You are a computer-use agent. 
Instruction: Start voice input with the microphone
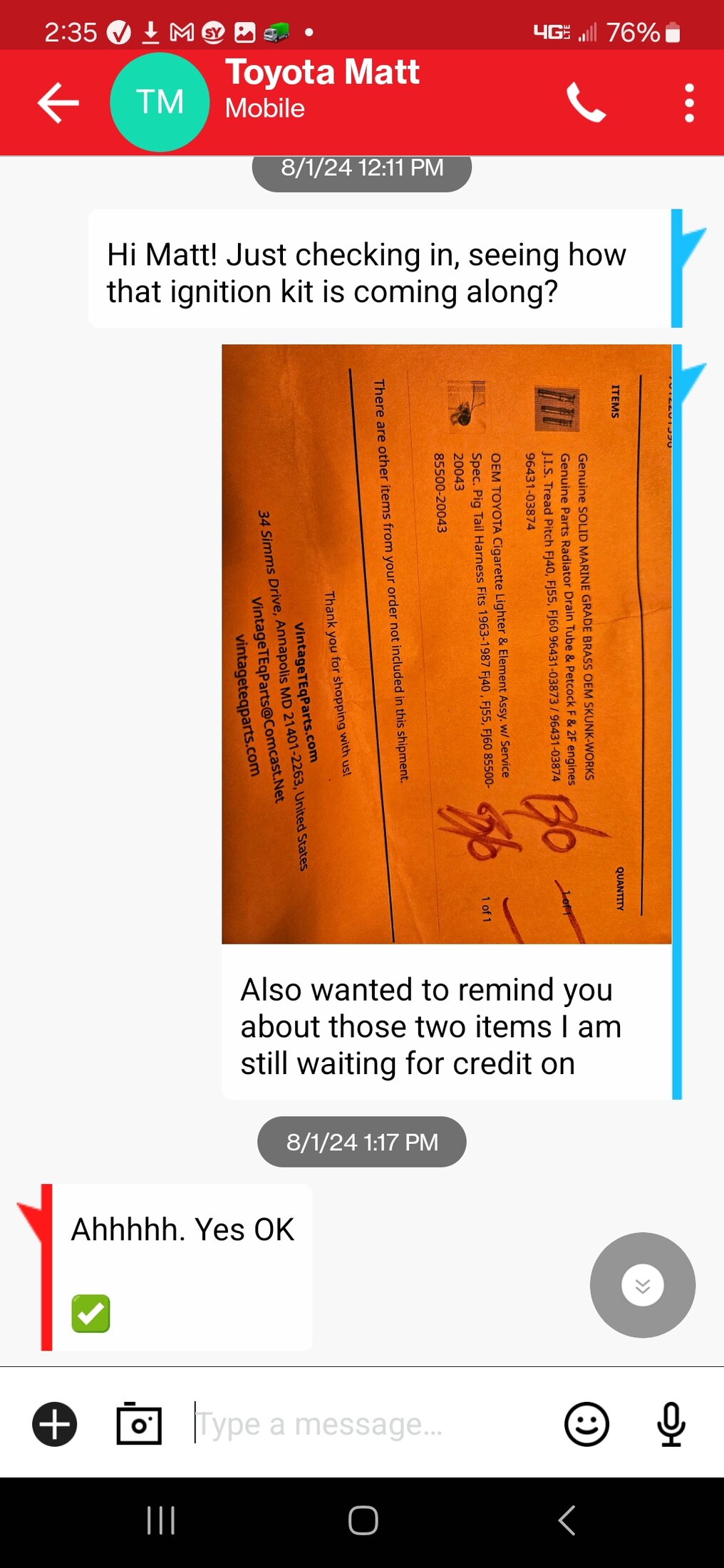[x=671, y=1424]
